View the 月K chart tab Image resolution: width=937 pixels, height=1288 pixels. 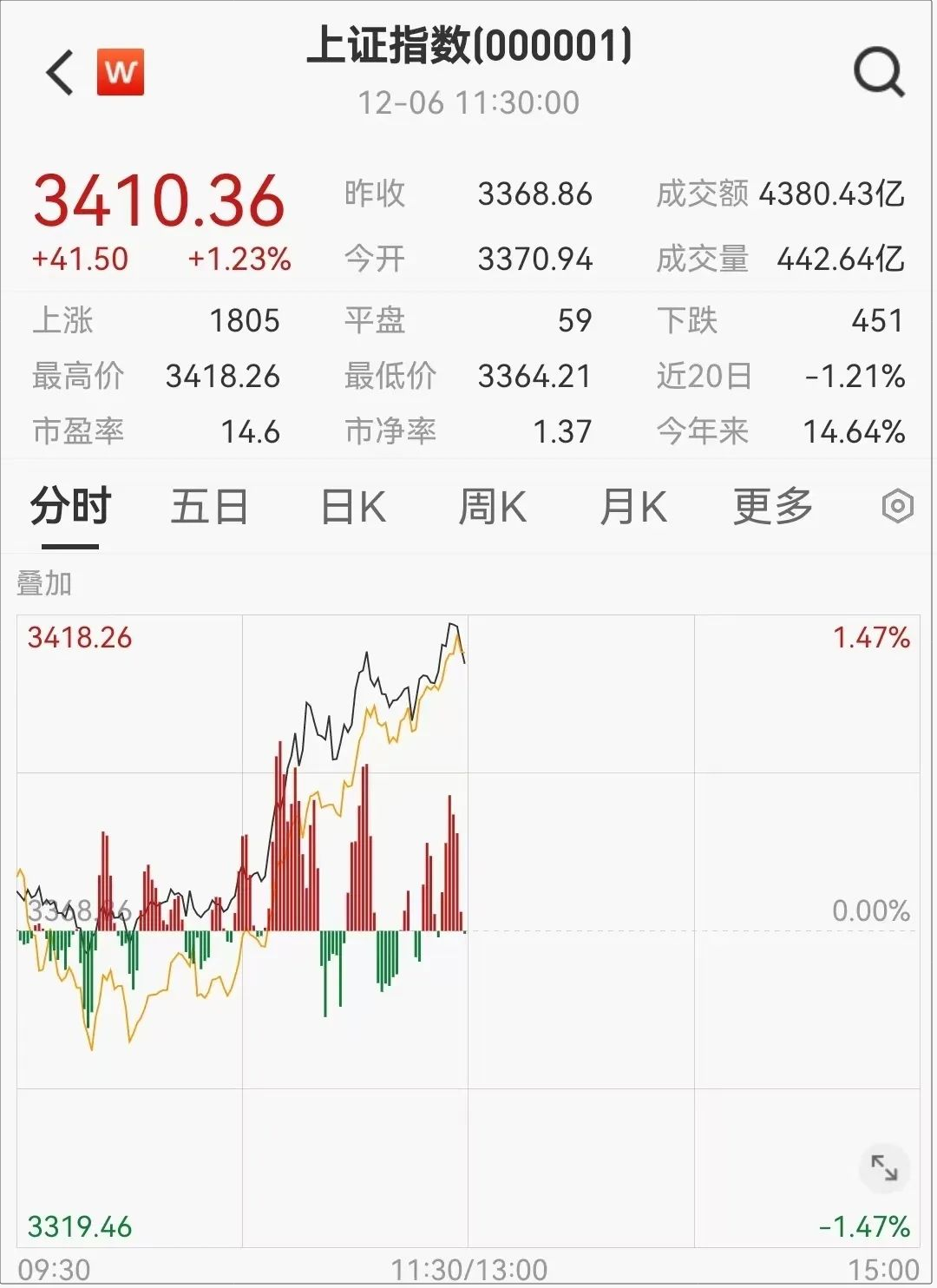coord(633,507)
